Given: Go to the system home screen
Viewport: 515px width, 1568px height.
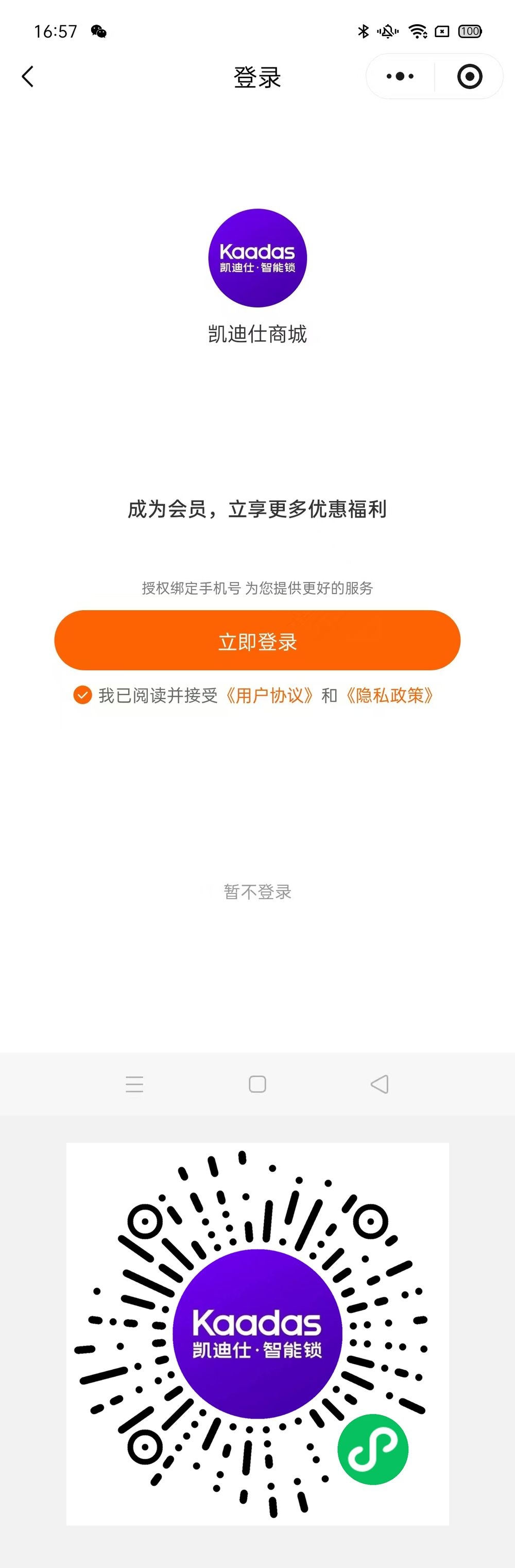Looking at the screenshot, I should coord(257,1084).
